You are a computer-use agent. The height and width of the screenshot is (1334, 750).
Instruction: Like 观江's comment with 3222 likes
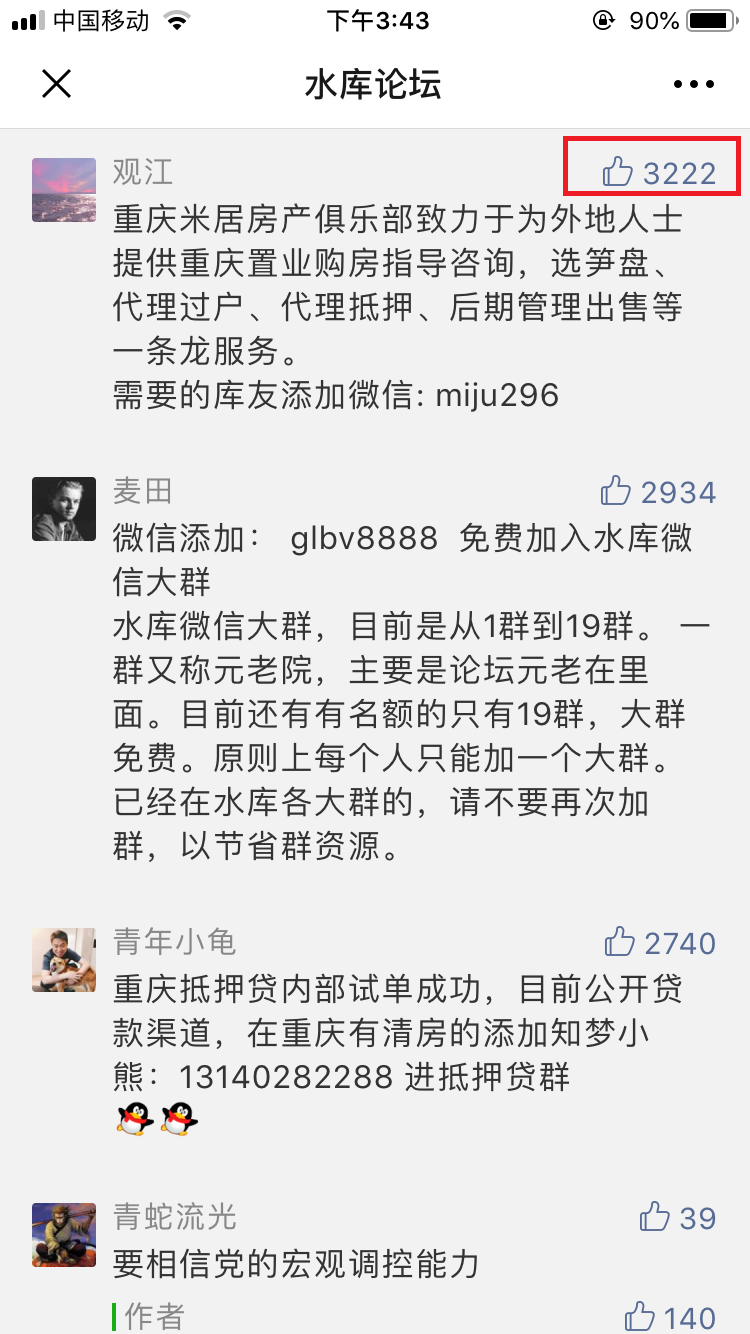659,173
